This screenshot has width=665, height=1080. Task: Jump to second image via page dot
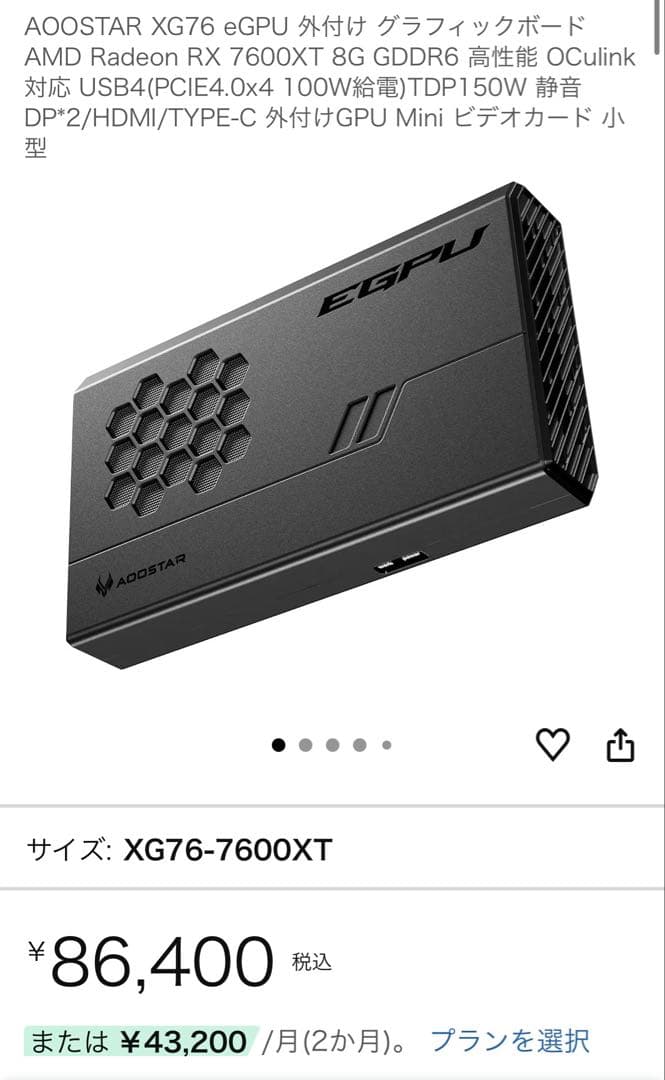(x=306, y=744)
